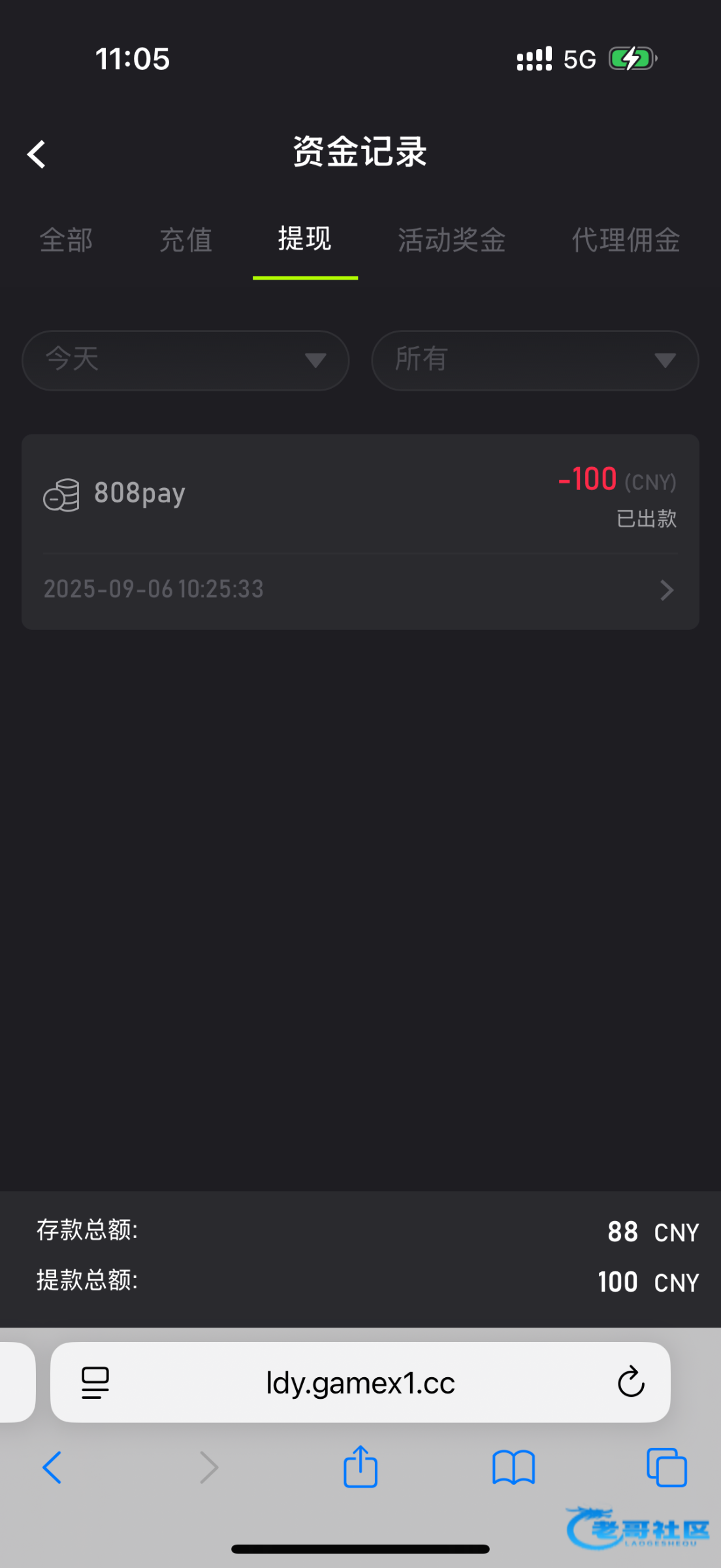Go back from the 资金记录 page
This screenshot has width=721, height=1568.
tap(37, 155)
